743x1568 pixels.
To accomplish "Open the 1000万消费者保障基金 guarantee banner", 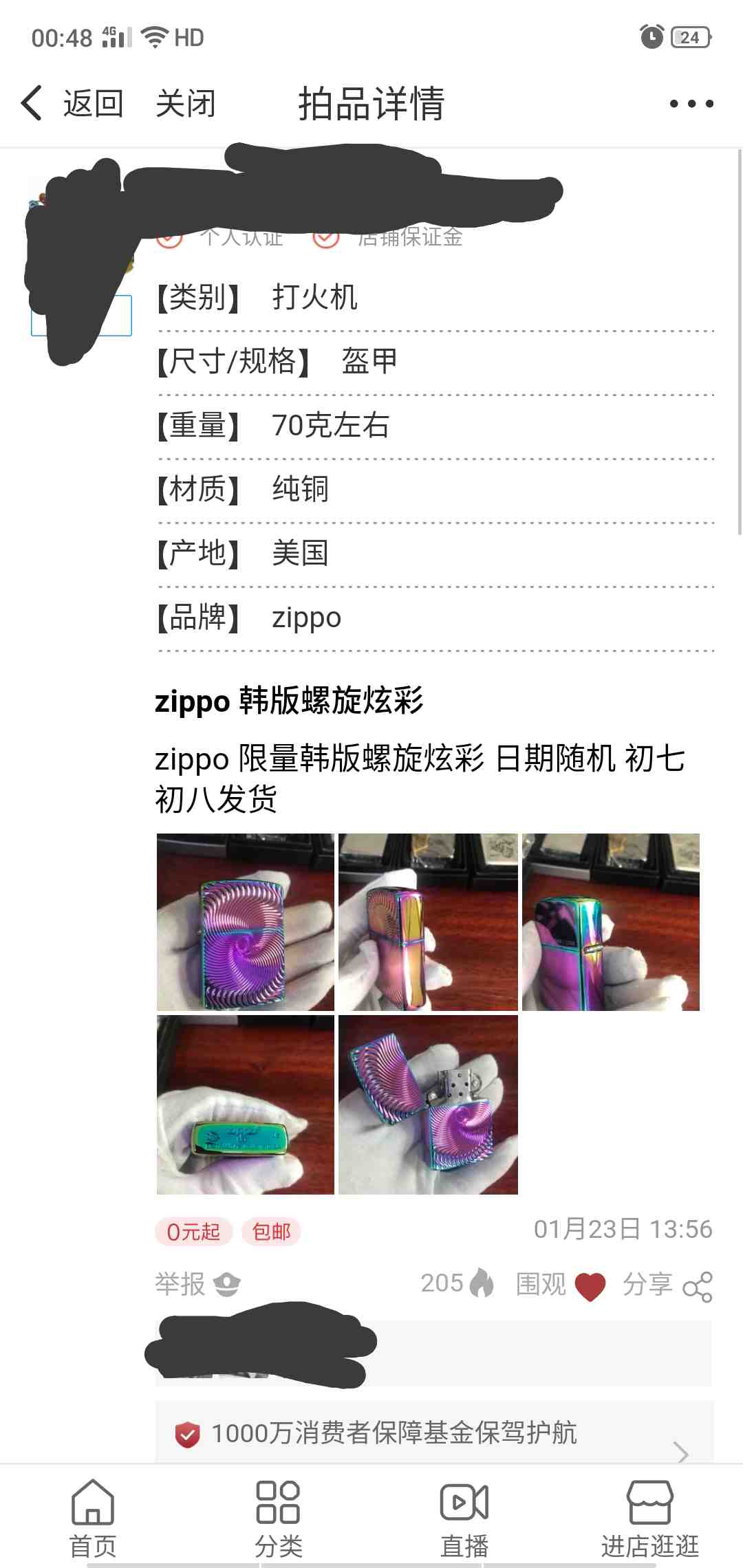I will coord(433,1434).
